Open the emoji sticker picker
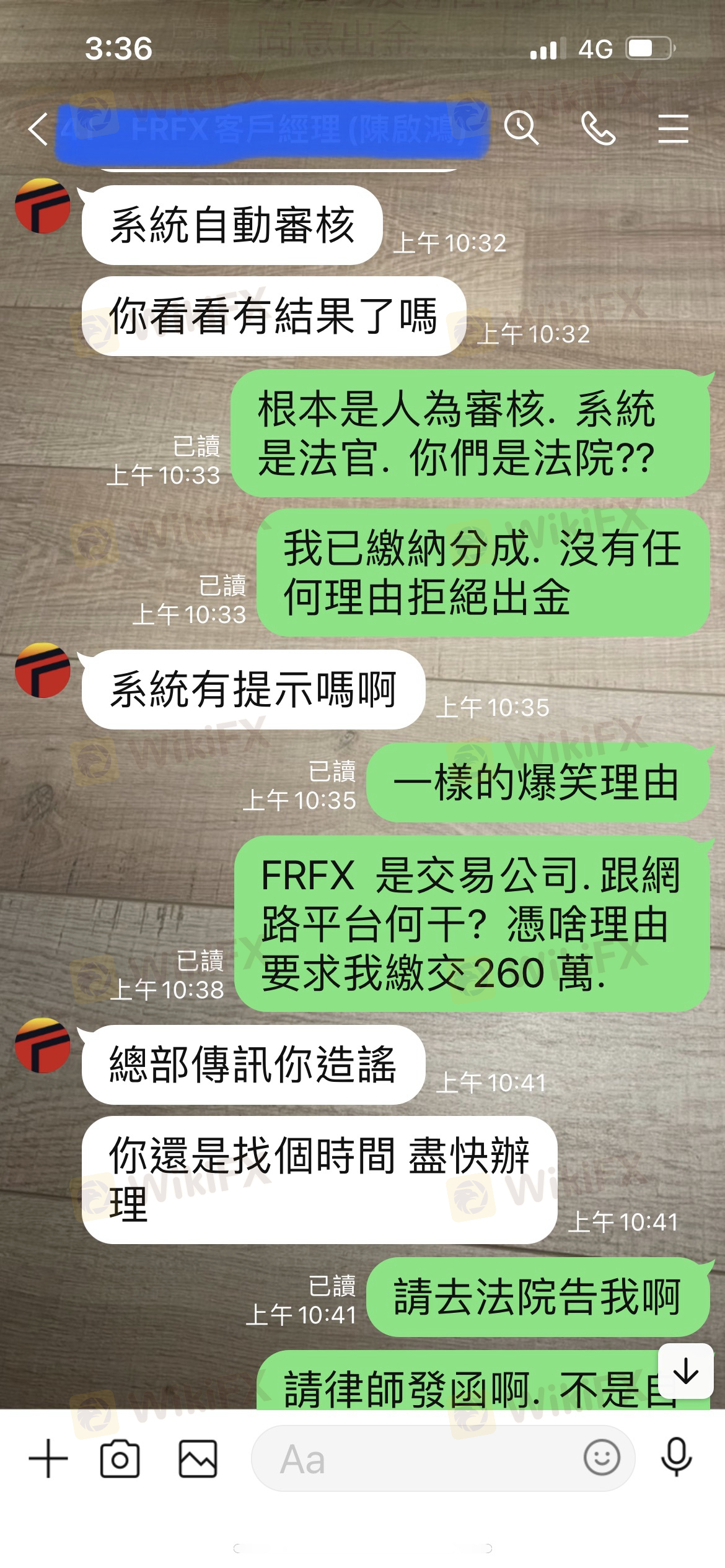The image size is (725, 1568). (x=601, y=1457)
